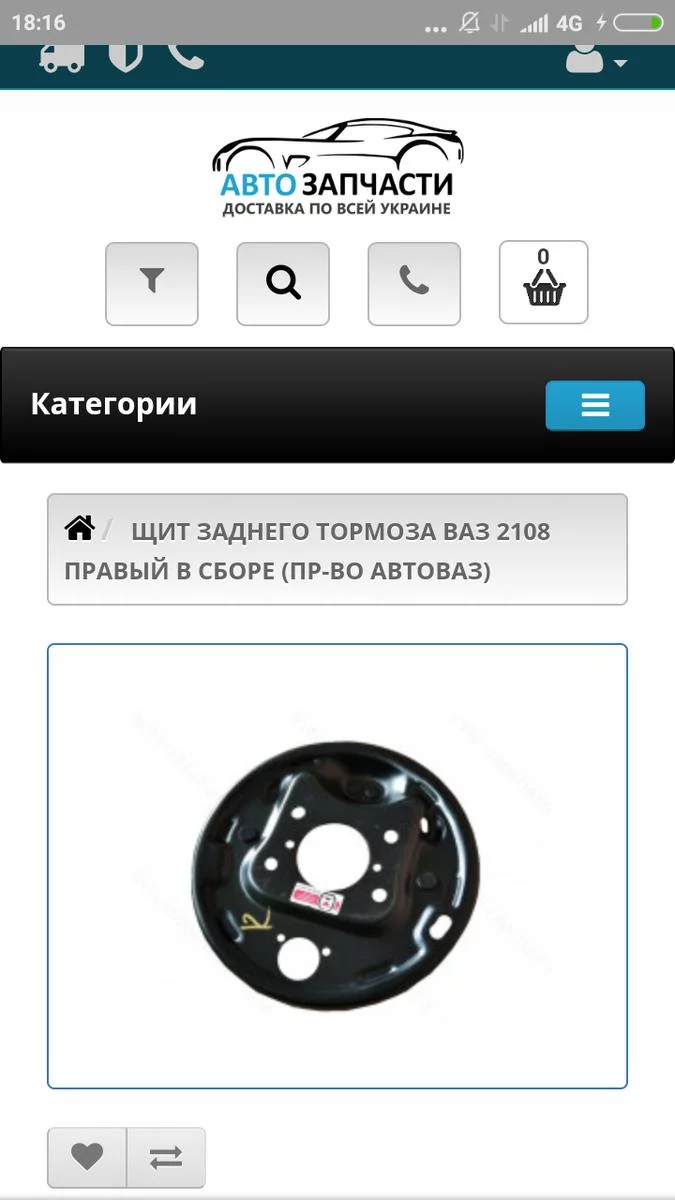Open the delivery truck icon
The image size is (675, 1200).
tap(62, 57)
